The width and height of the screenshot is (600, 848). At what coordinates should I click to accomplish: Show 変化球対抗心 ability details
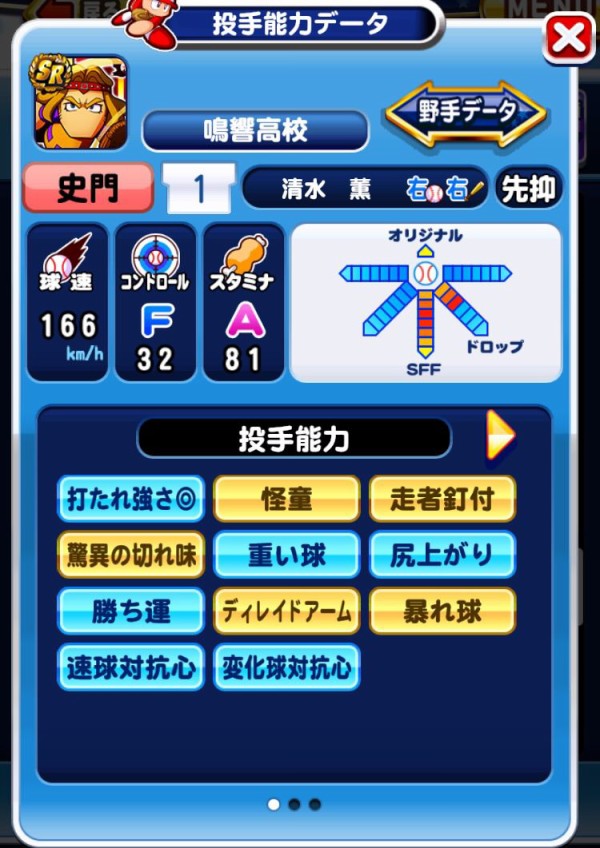286,666
